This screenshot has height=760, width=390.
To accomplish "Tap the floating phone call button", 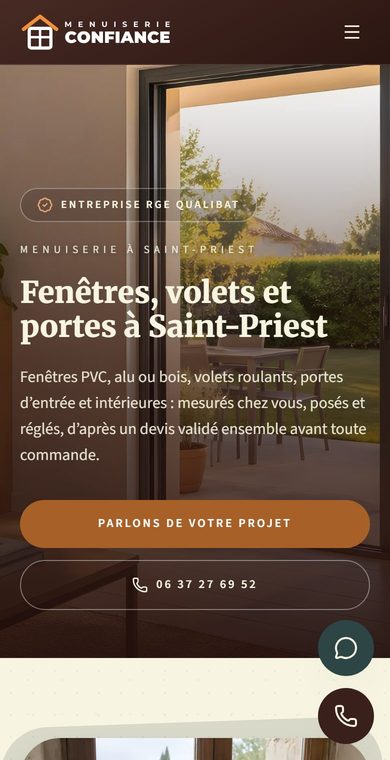I will pyautogui.click(x=346, y=716).
